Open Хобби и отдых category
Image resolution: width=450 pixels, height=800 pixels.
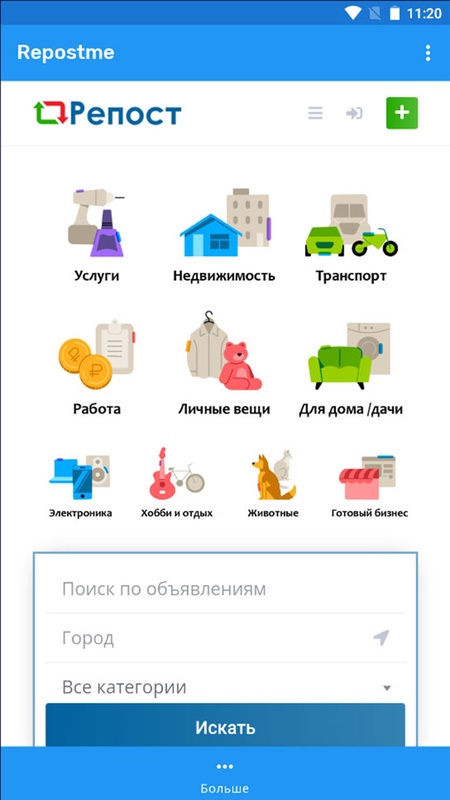click(x=177, y=484)
